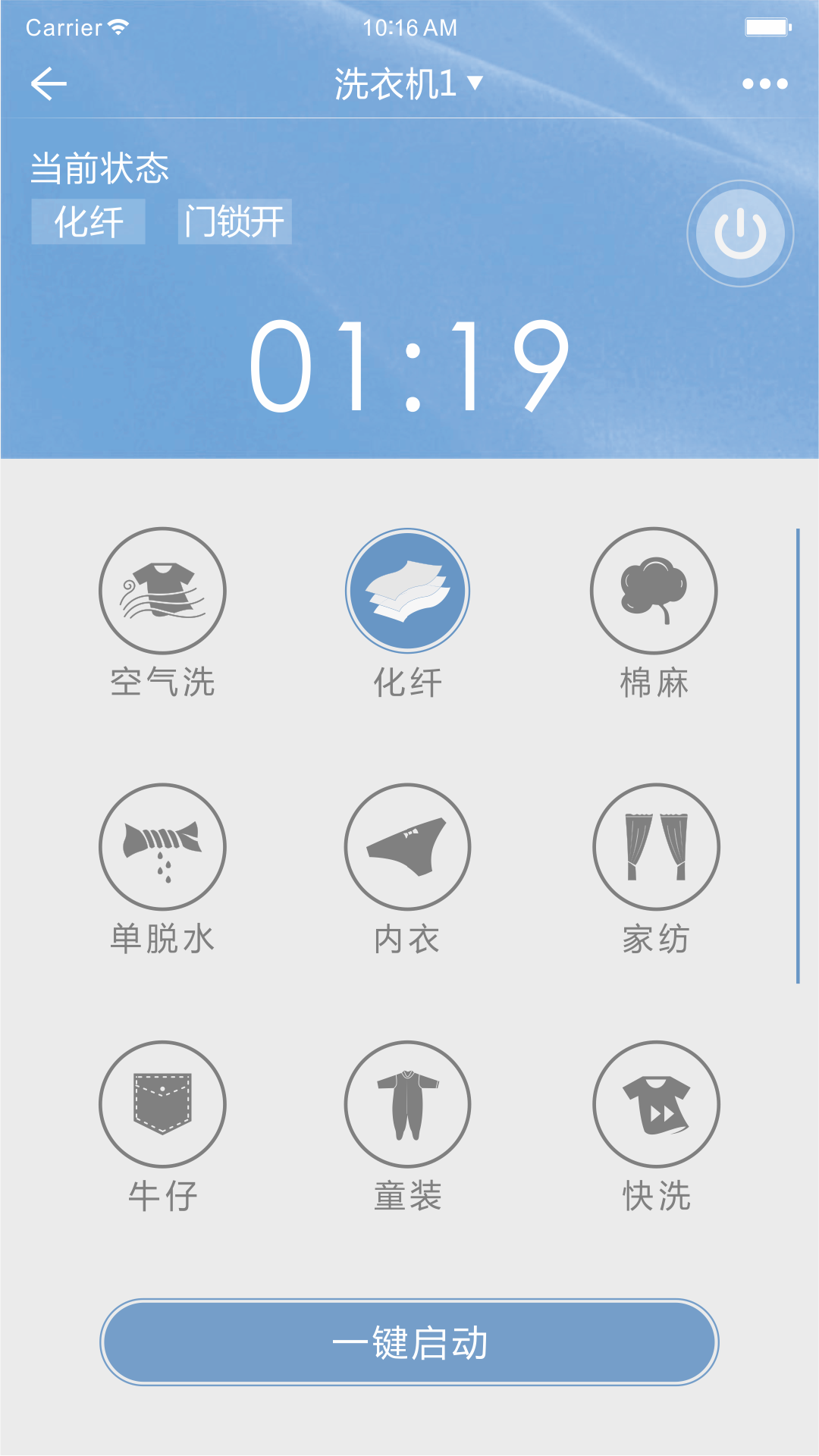Tap the 化纤 current status tag
The height and width of the screenshot is (1456, 819).
[87, 221]
